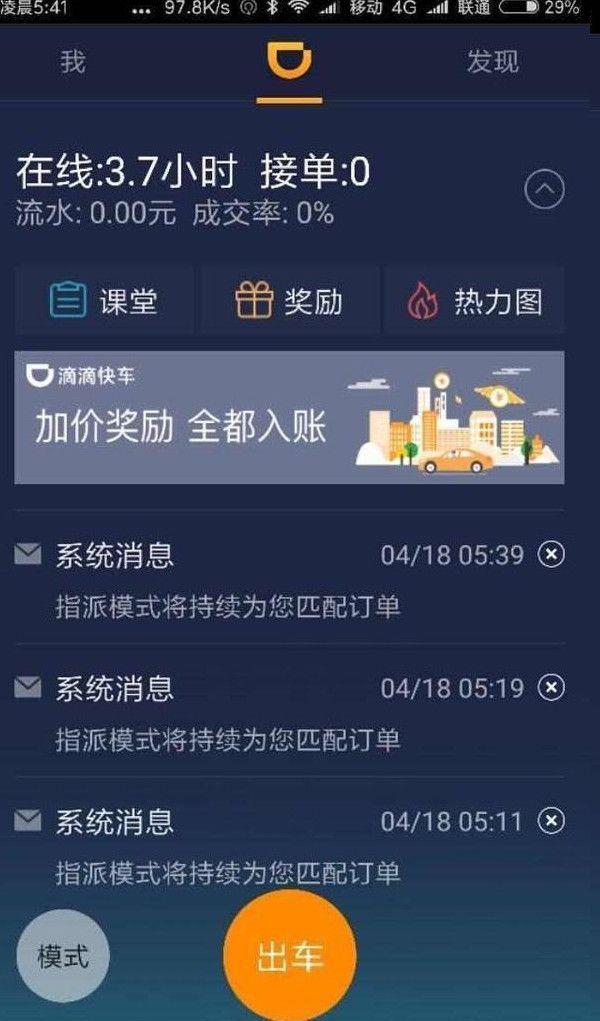This screenshot has height=1021, width=600.
Task: Open 课堂 section
Action: [105, 301]
